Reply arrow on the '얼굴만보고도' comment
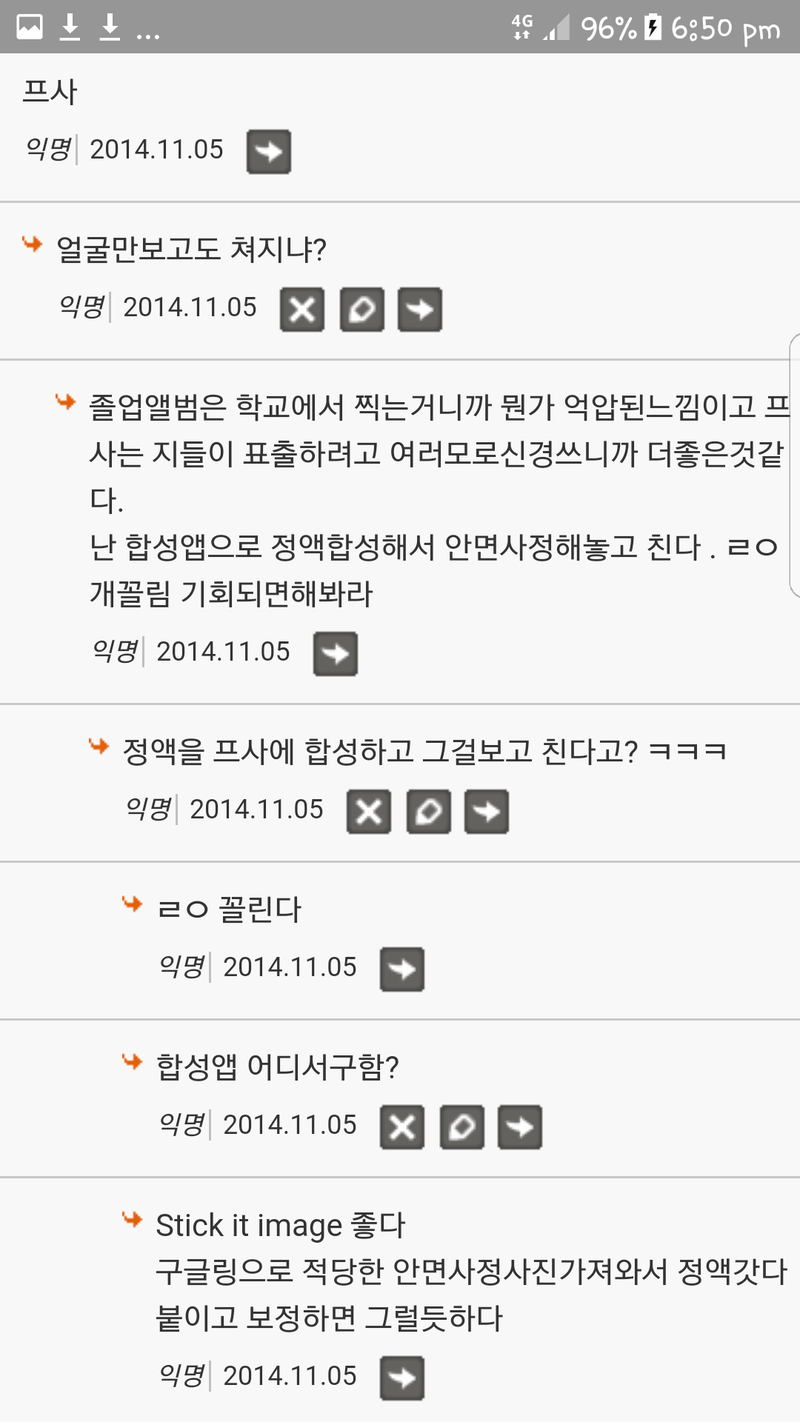The height and width of the screenshot is (1422, 800). (x=420, y=310)
